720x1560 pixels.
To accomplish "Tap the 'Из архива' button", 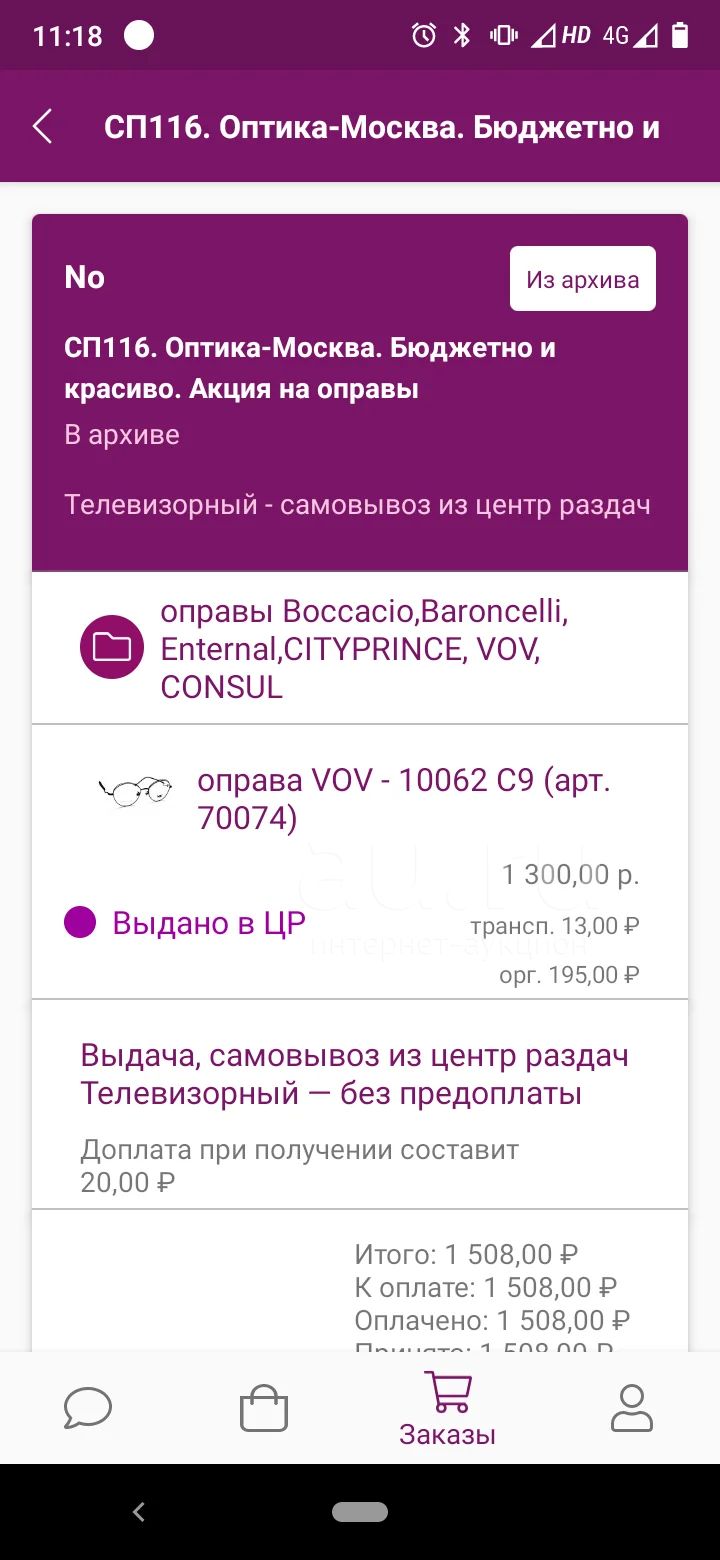I will point(583,279).
